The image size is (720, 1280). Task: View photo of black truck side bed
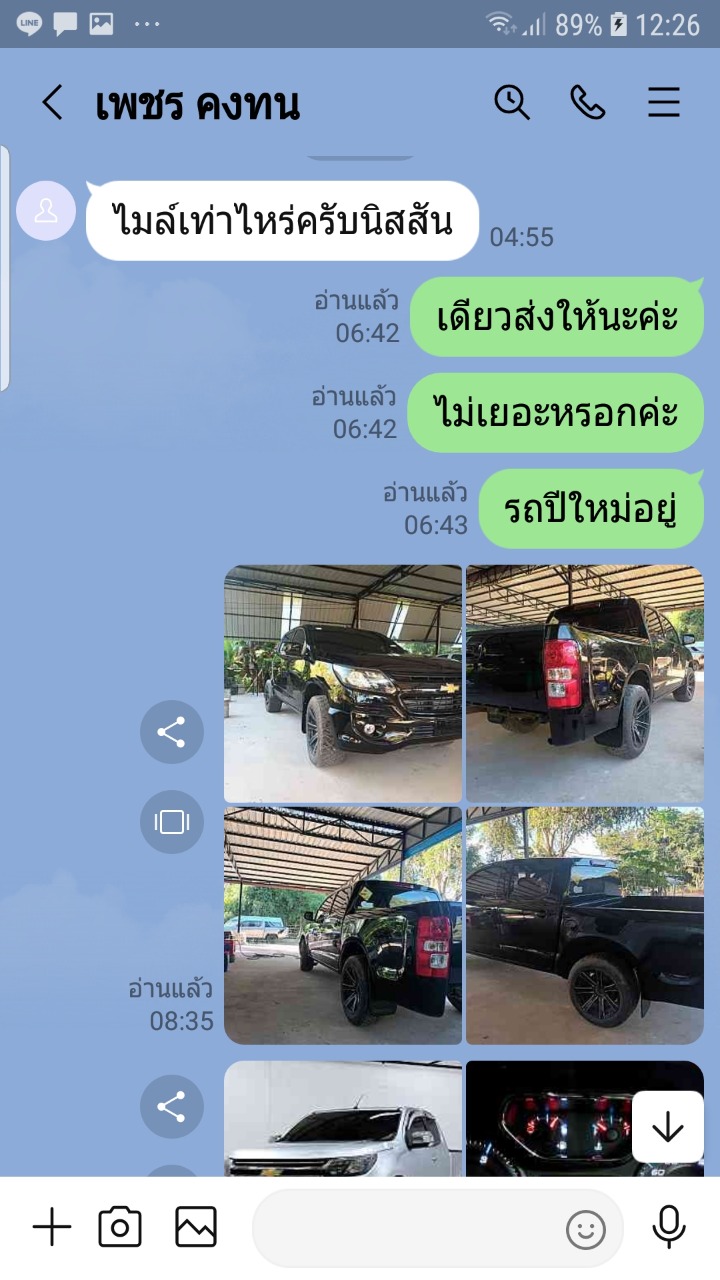pos(585,925)
